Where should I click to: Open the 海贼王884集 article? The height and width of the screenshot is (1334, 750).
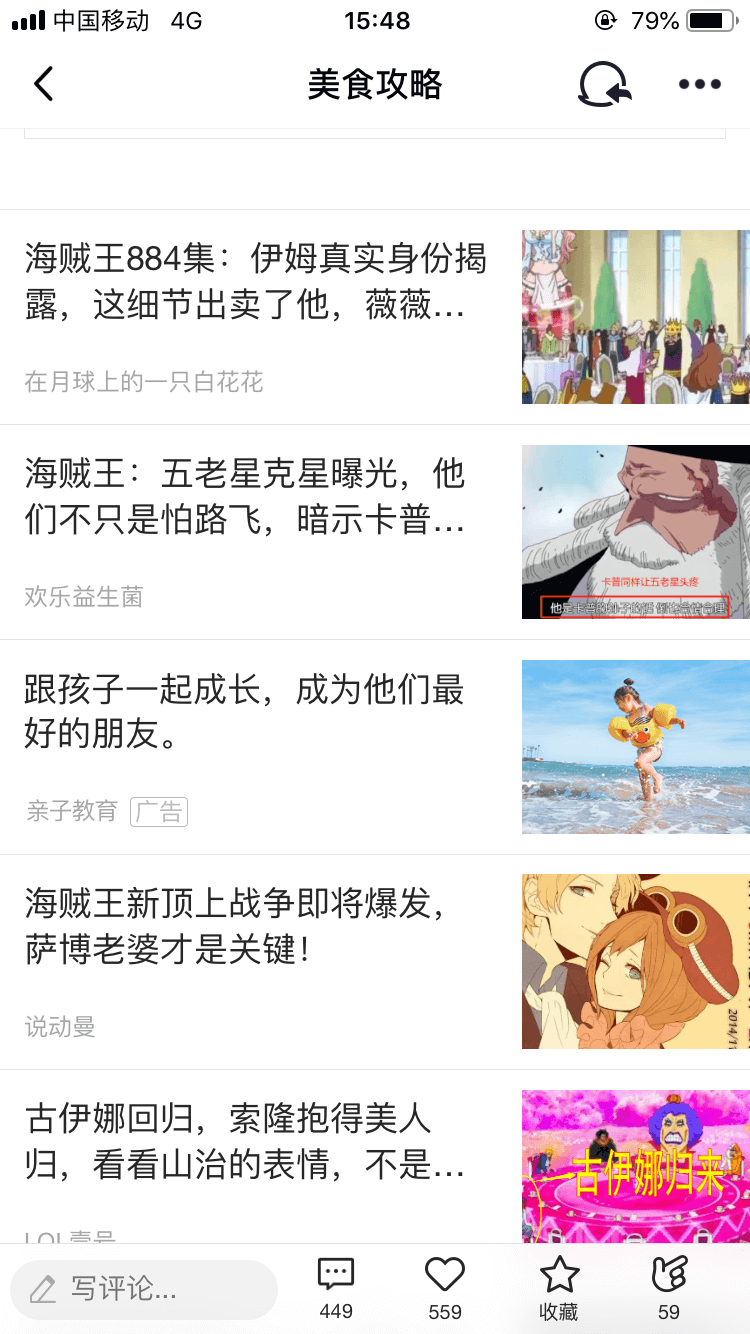[256, 281]
